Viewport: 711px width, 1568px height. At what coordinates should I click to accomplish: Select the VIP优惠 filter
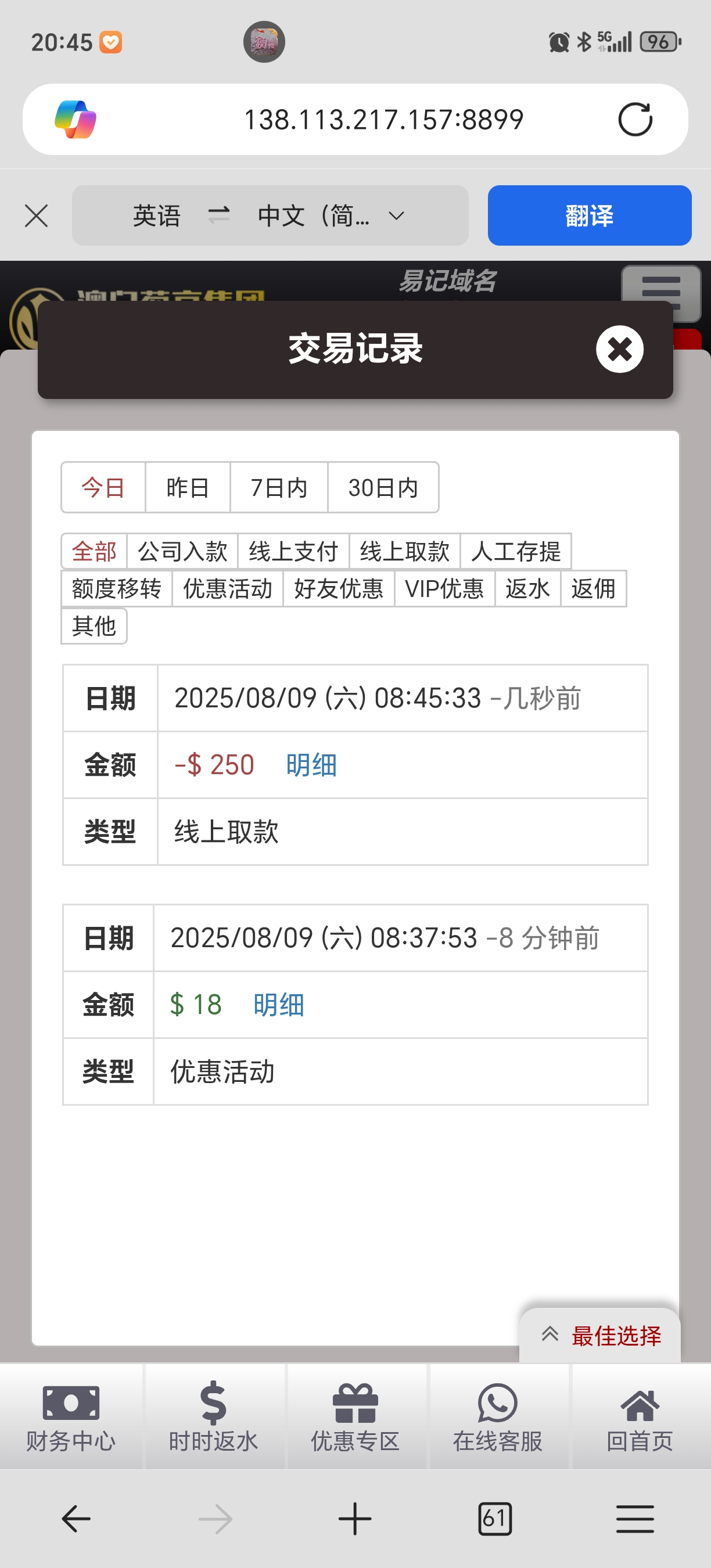444,589
